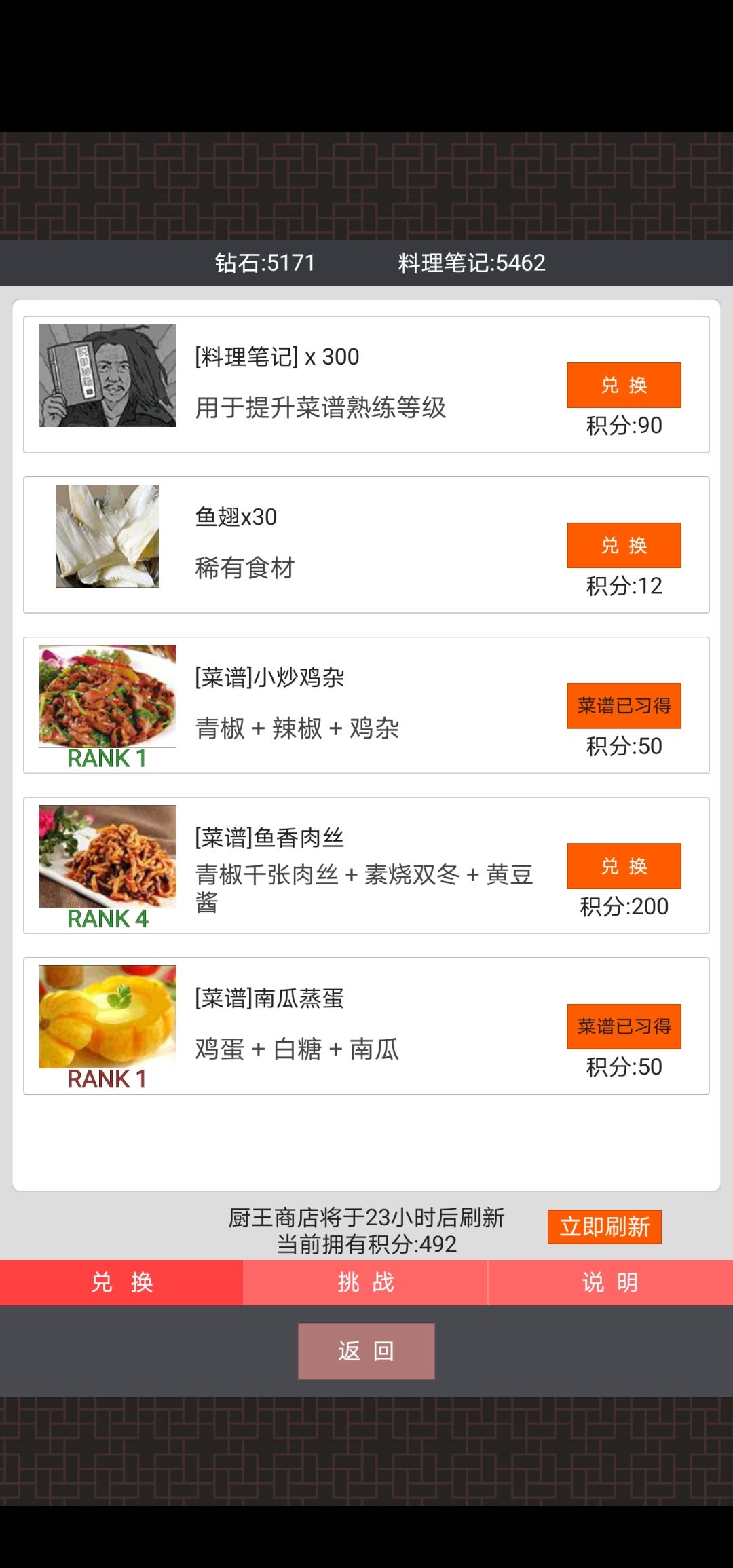Image resolution: width=733 pixels, height=1568 pixels.
Task: Exchange points for 鱼翅x30
Action: pyautogui.click(x=624, y=545)
